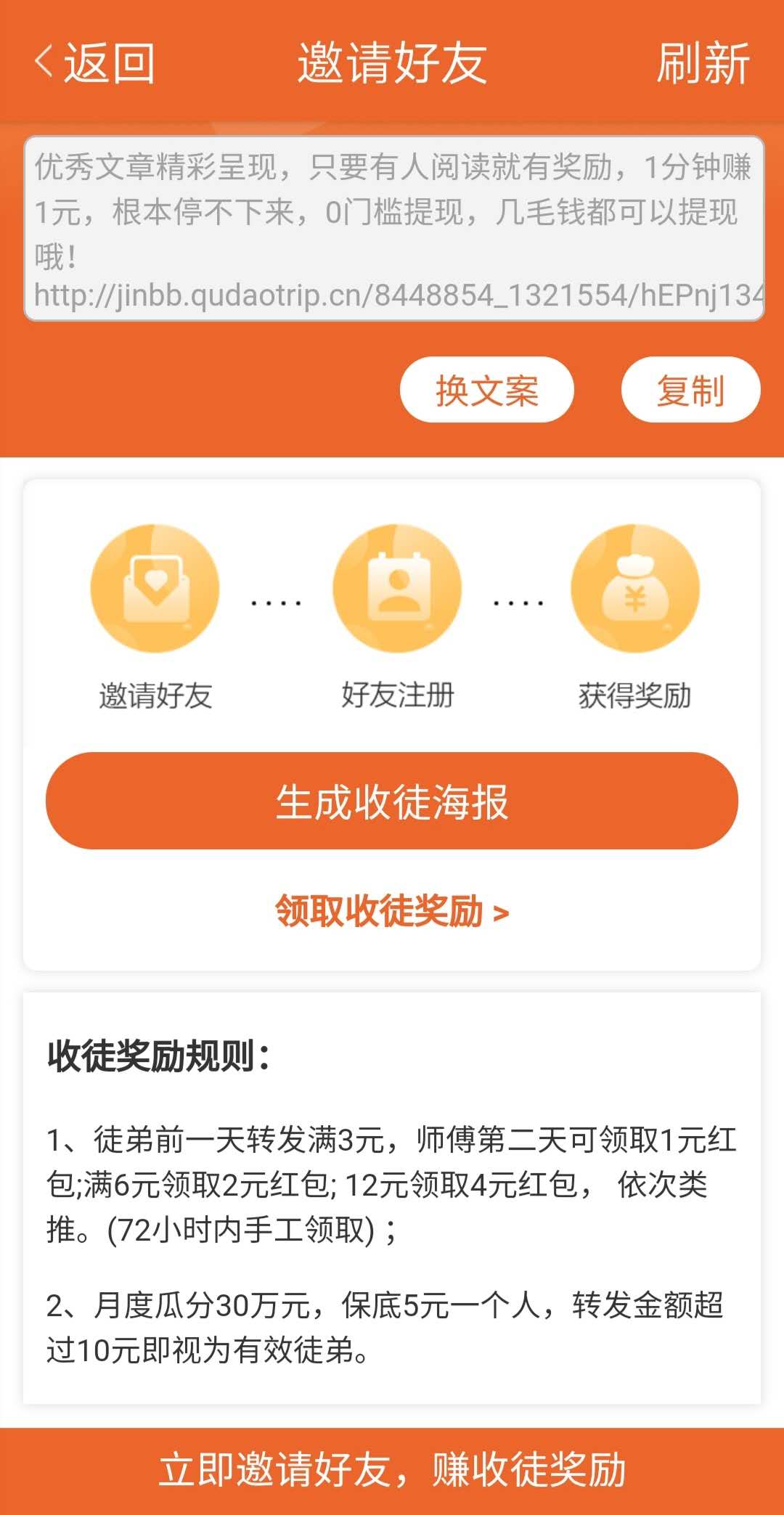Change the invitation copy with 换文案
Screen dimensions: 784x1515
coord(487,390)
